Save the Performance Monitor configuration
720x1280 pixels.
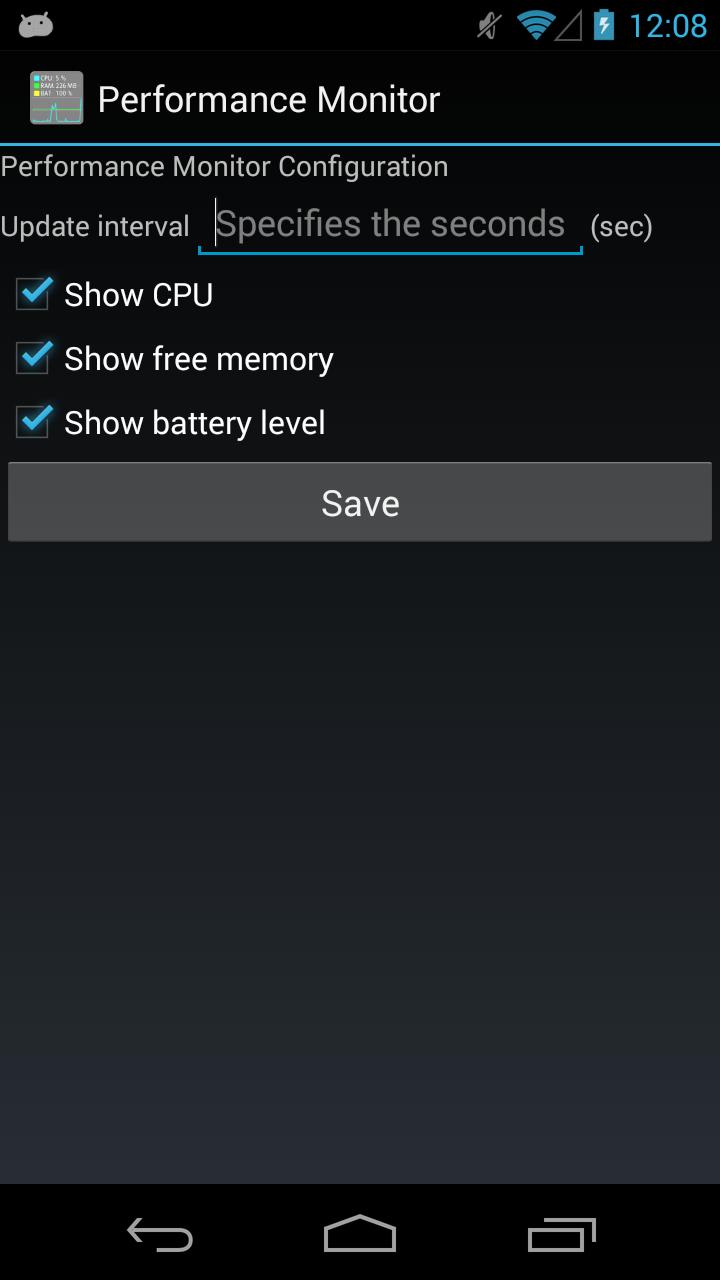point(360,503)
